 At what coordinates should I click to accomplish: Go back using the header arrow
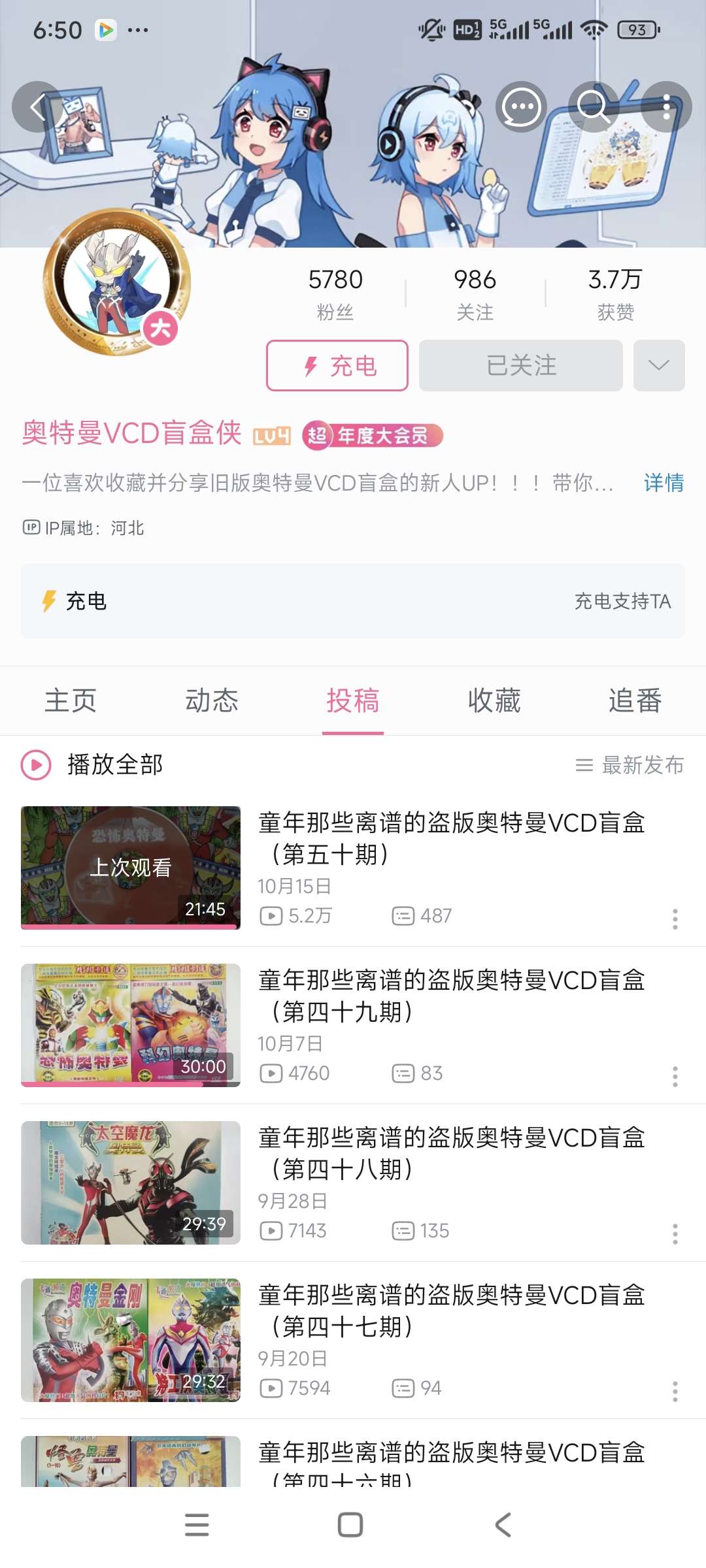coord(38,106)
